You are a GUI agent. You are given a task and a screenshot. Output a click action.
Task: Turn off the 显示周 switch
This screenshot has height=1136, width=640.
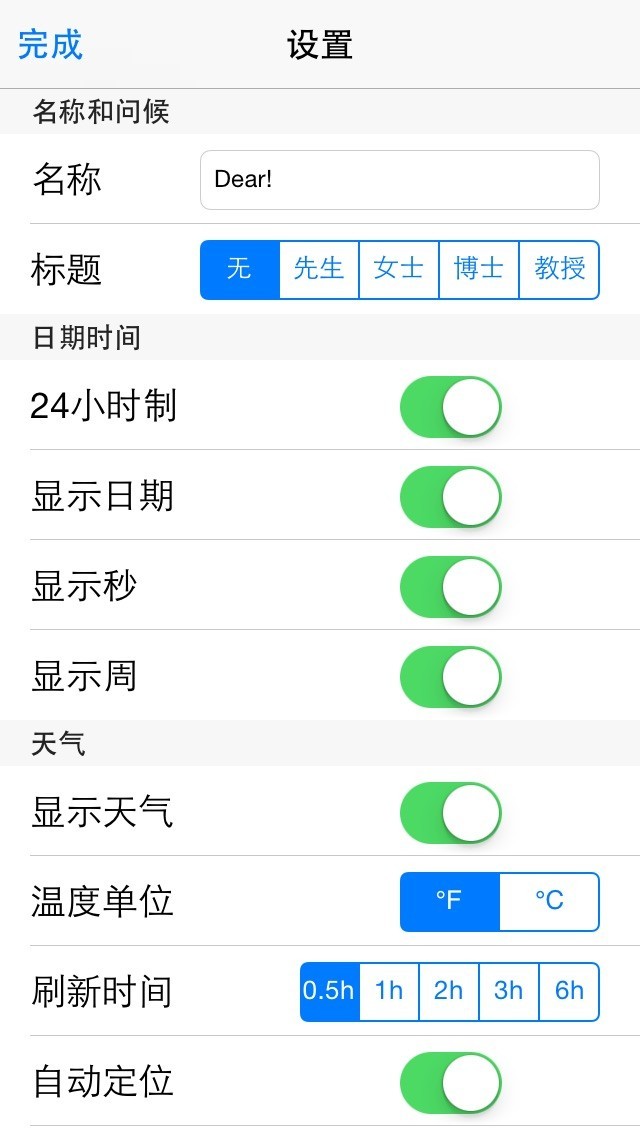click(450, 677)
